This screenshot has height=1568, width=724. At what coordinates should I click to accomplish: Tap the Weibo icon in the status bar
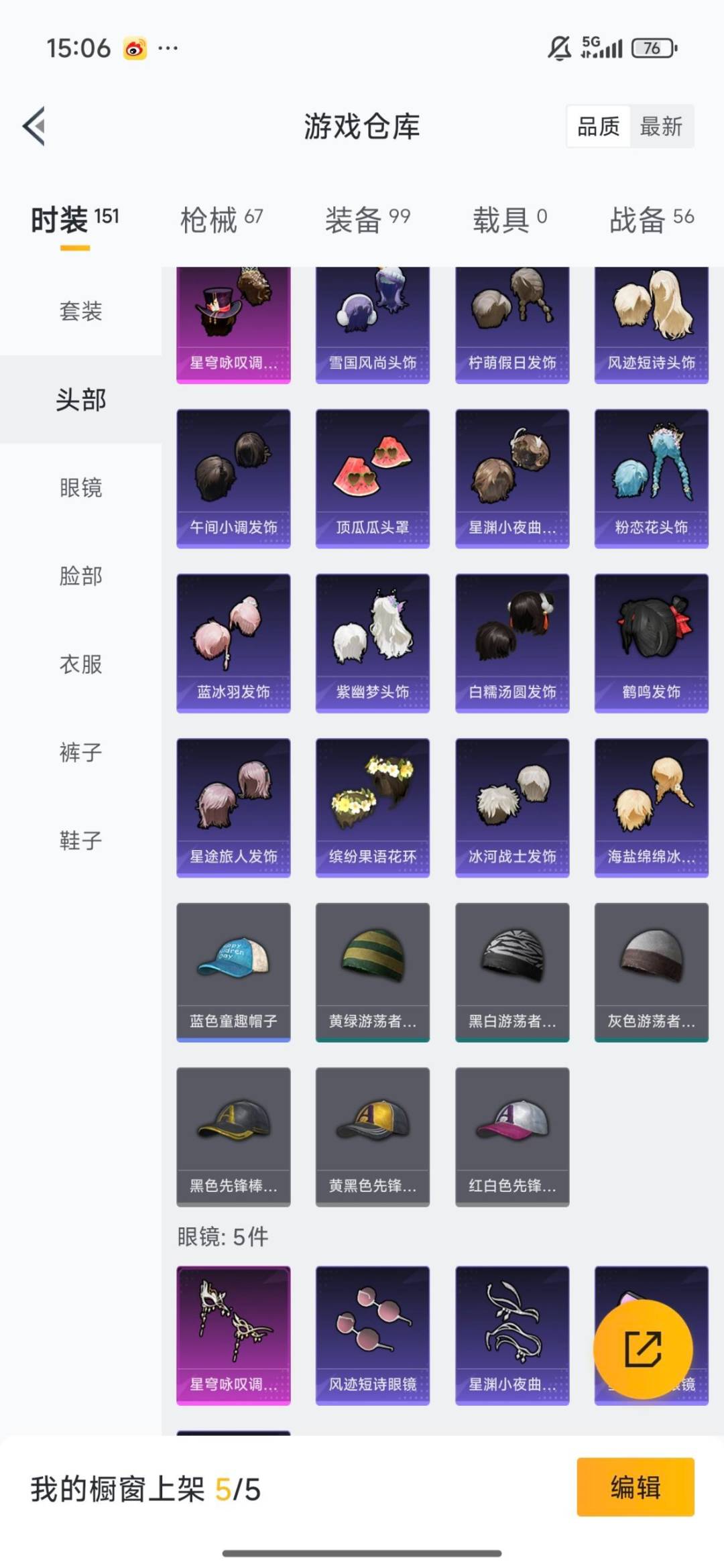134,48
